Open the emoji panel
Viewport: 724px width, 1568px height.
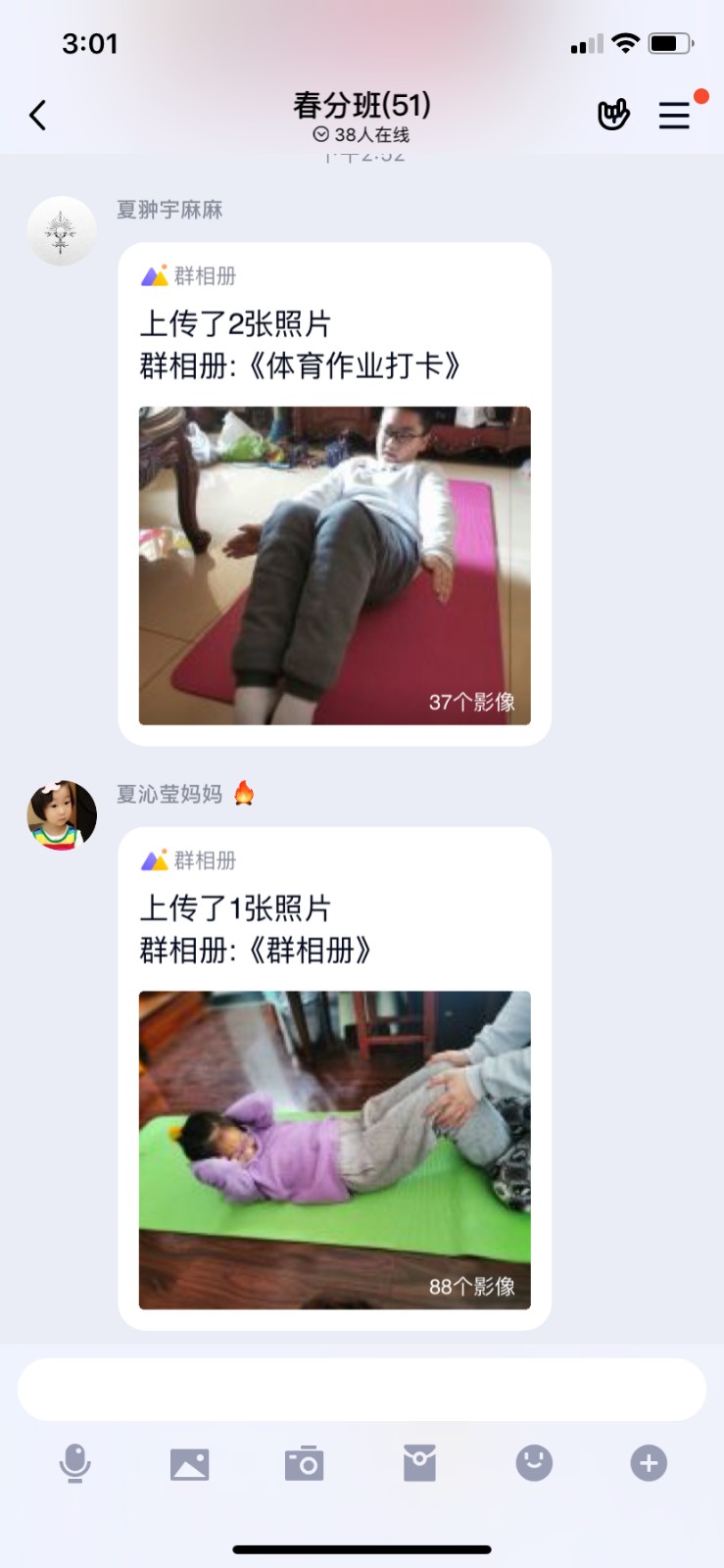click(534, 1463)
